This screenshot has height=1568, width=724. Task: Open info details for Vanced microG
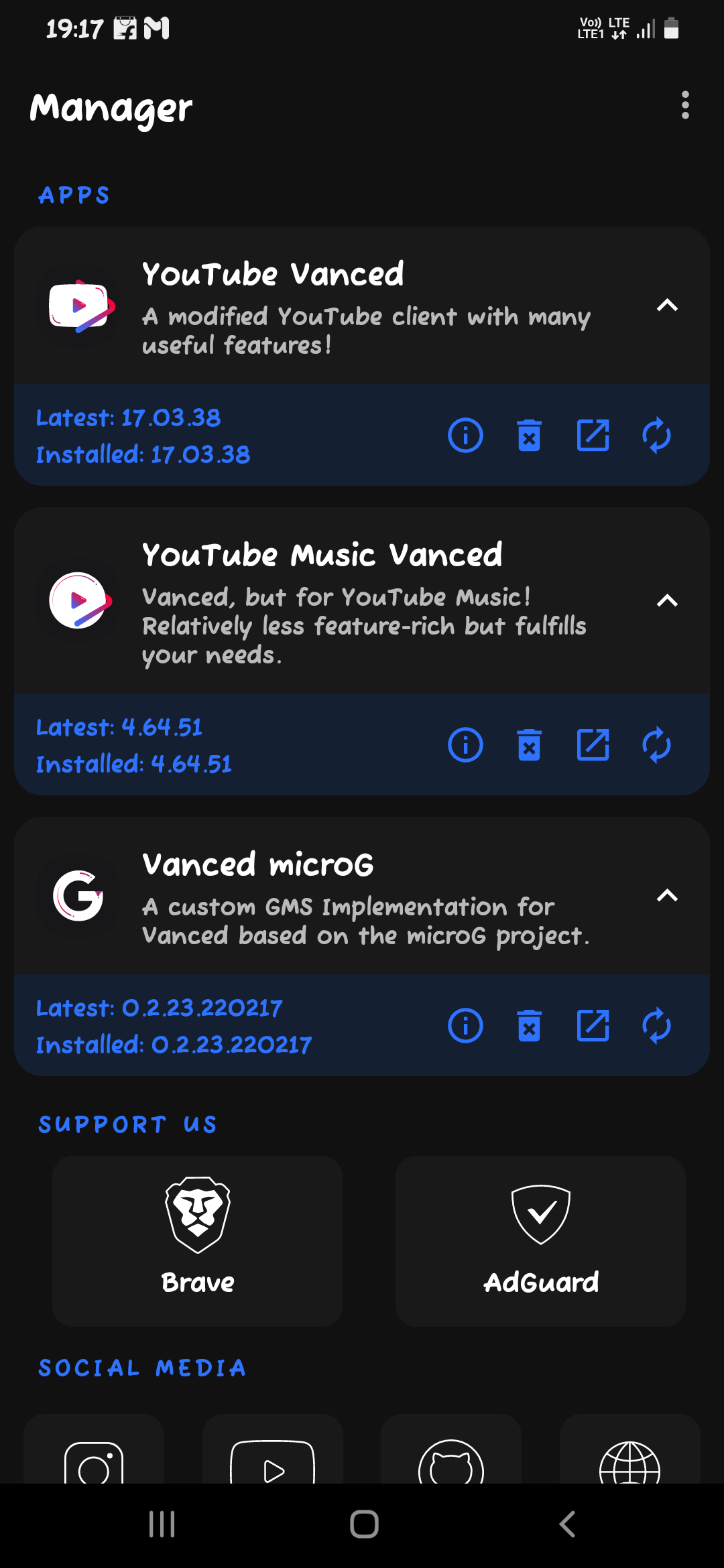tap(465, 1025)
